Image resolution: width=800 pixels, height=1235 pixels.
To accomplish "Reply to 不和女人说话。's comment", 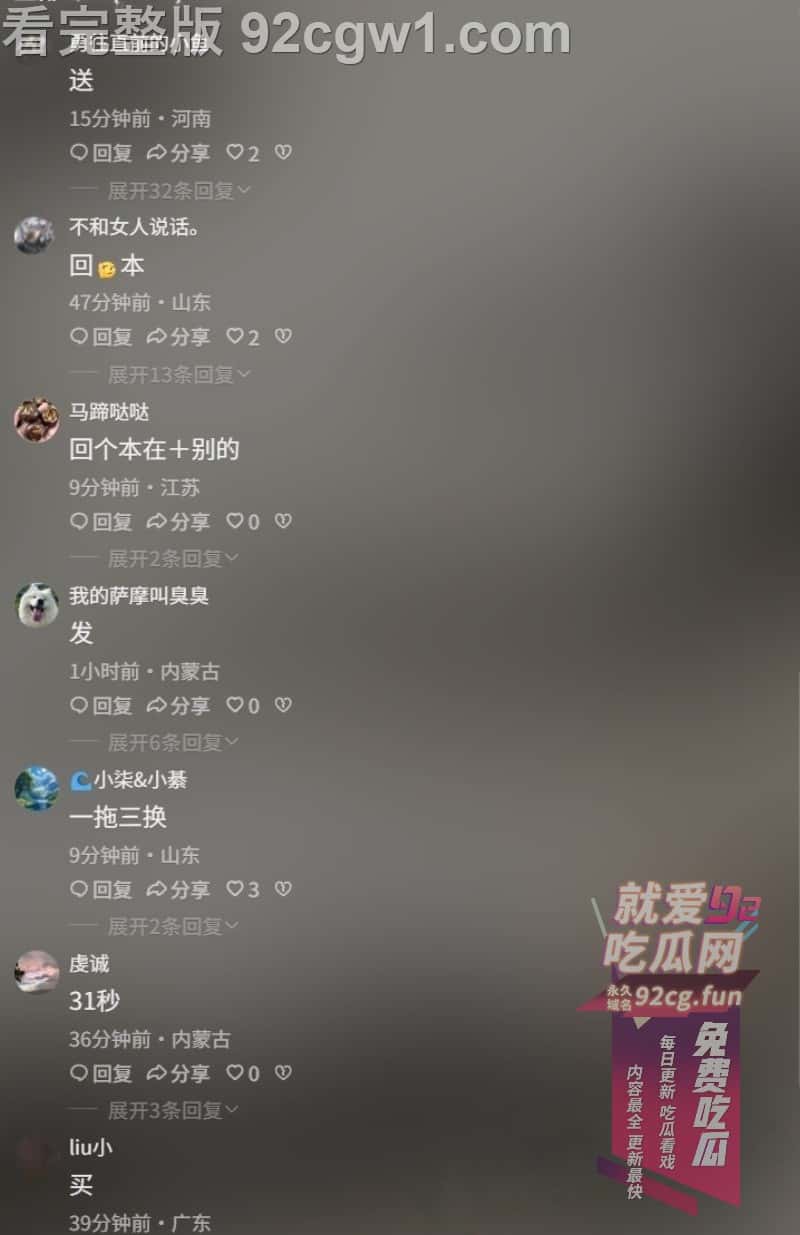I will click(101, 337).
